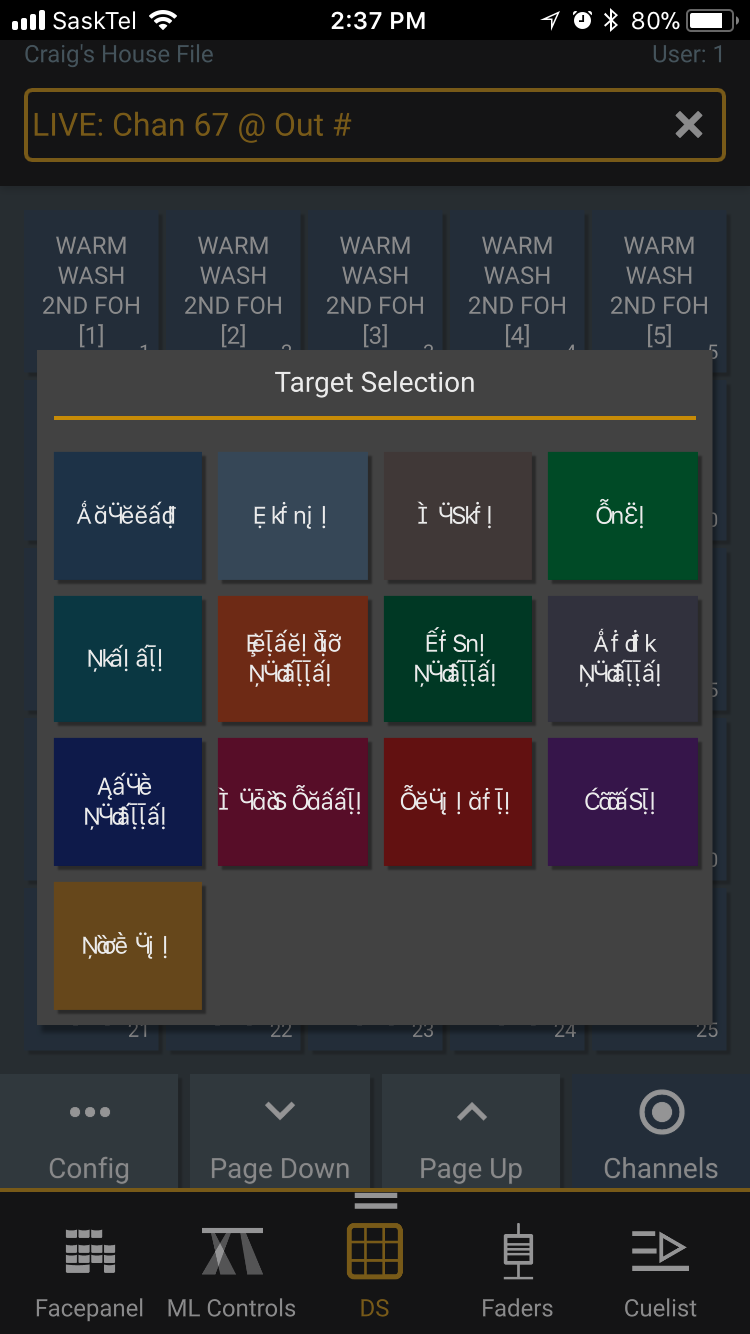This screenshot has height=1334, width=750.
Task: Open the Facepanel tab
Action: coord(89,1272)
